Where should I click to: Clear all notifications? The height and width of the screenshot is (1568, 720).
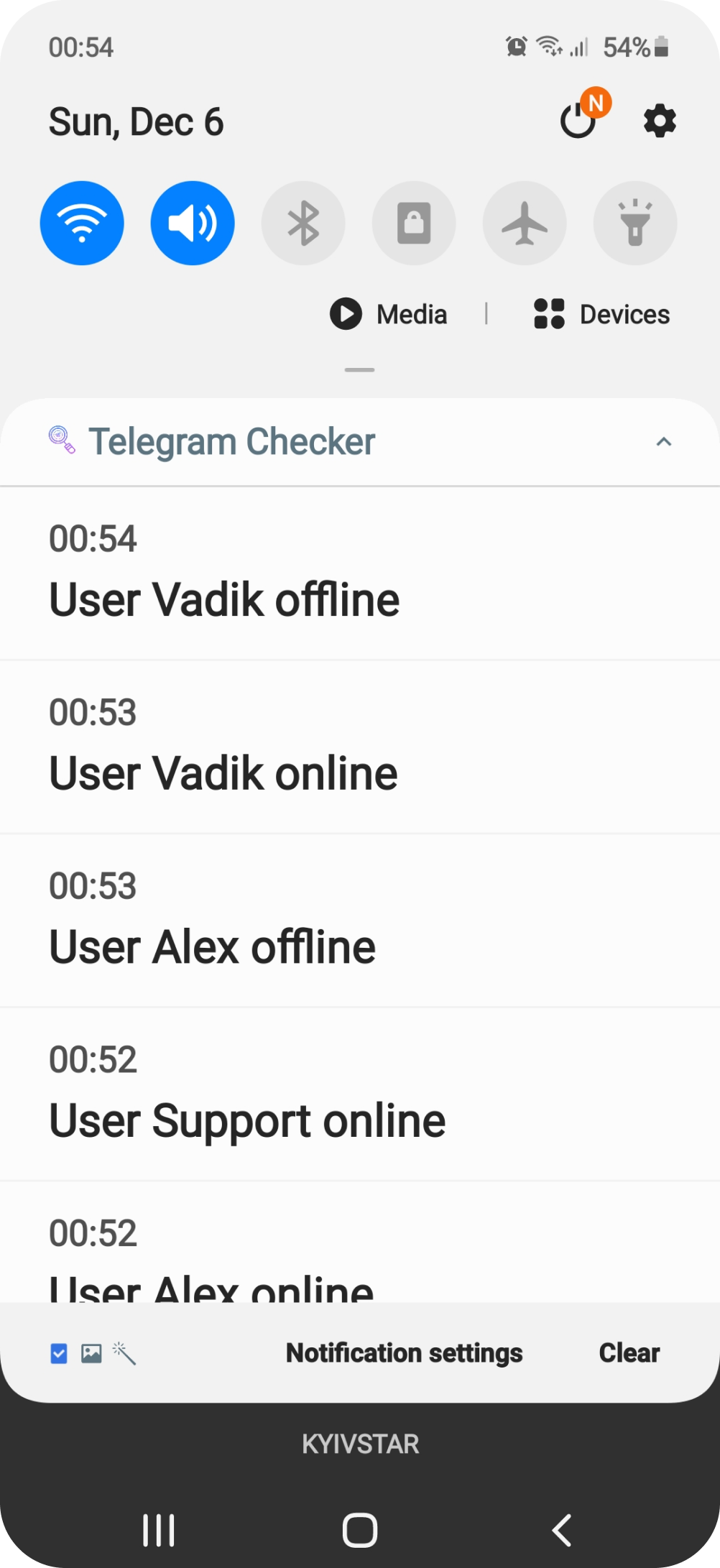click(629, 1353)
